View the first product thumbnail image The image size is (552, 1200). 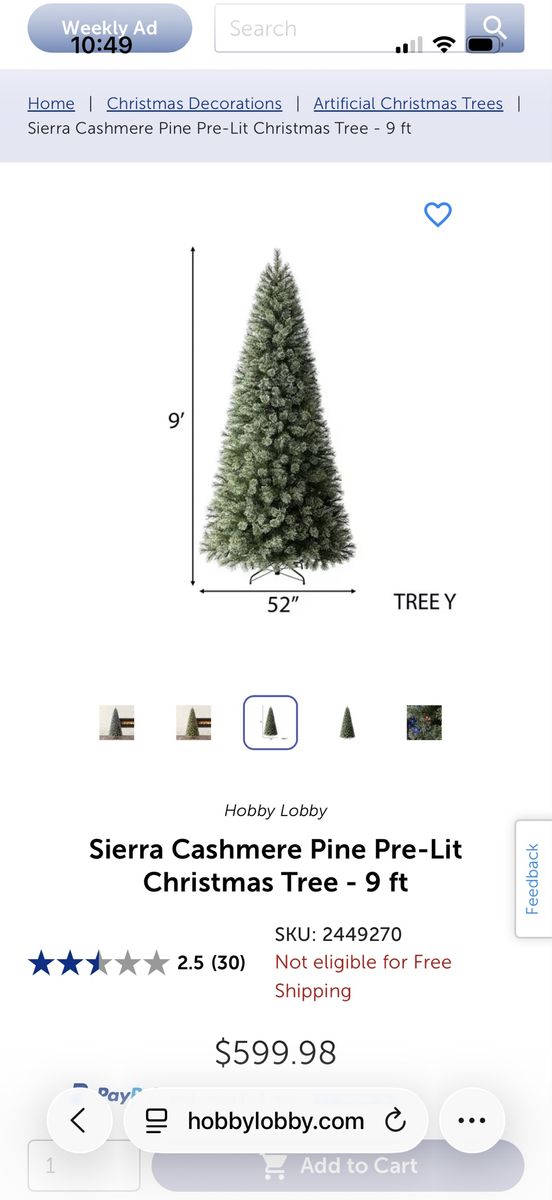tap(117, 722)
